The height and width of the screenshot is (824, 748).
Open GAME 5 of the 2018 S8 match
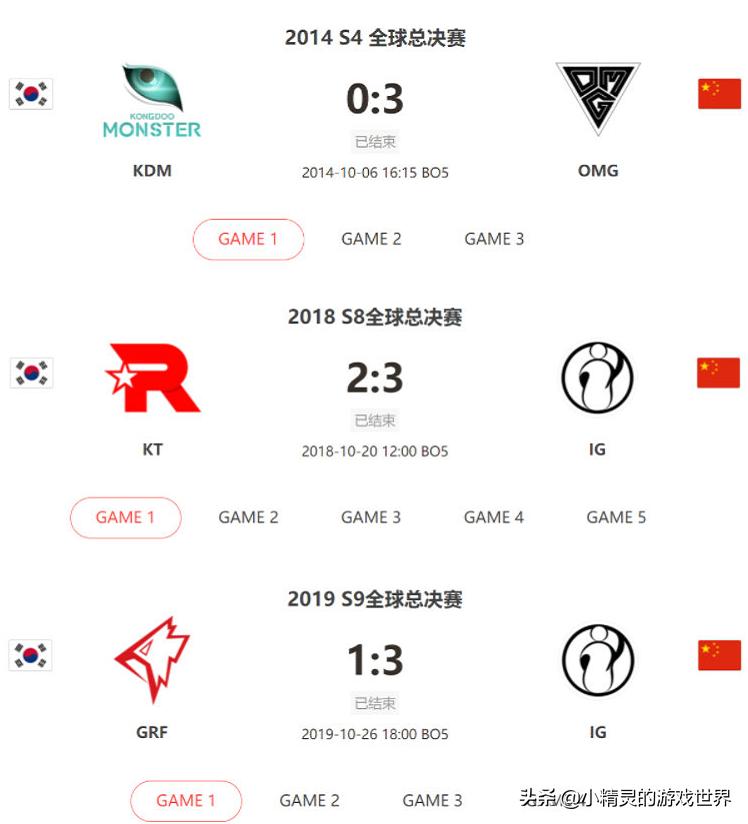(614, 517)
